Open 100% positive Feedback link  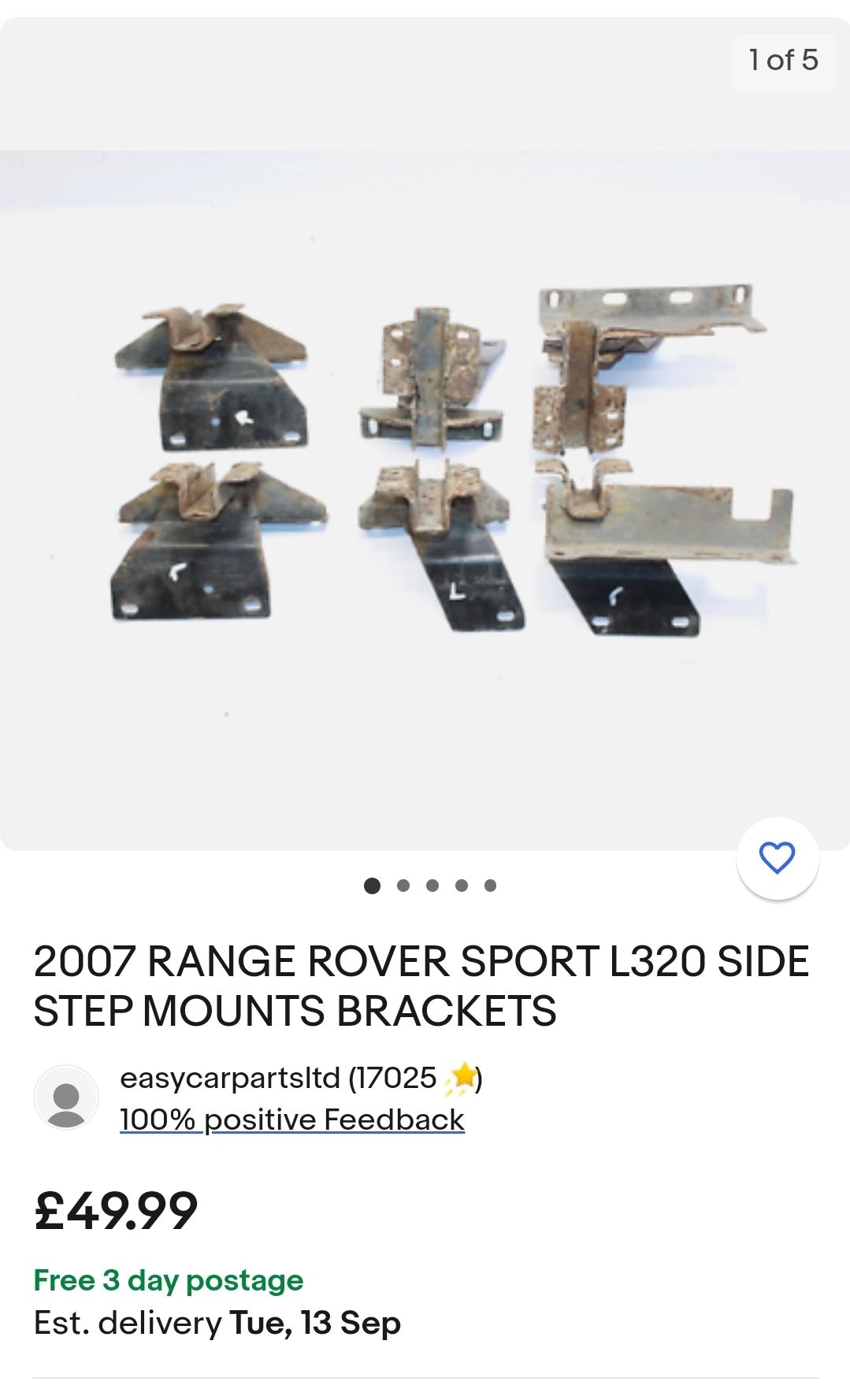point(291,1120)
